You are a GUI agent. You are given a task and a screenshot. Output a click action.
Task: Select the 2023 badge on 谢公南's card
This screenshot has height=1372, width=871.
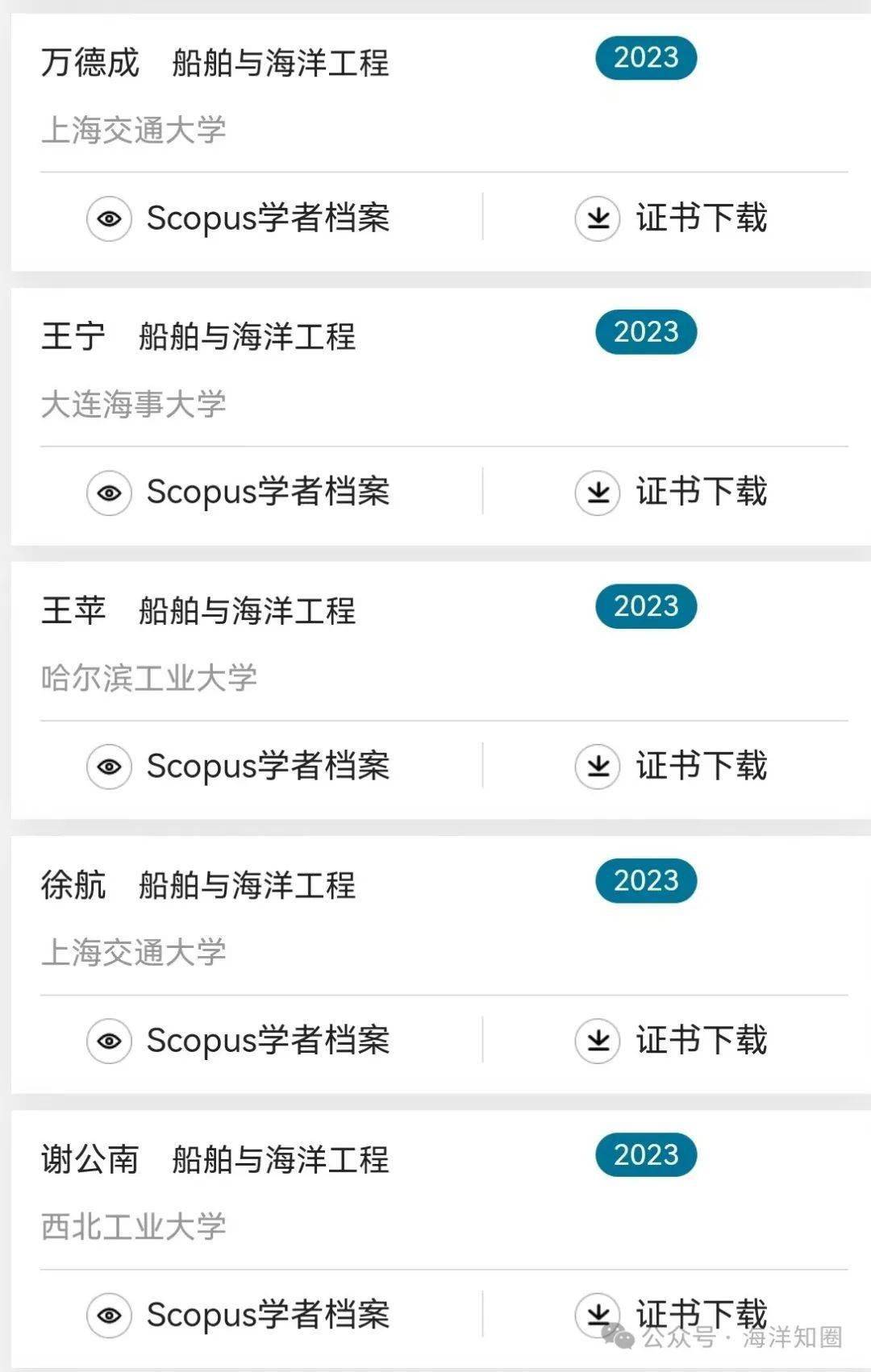click(x=645, y=1156)
